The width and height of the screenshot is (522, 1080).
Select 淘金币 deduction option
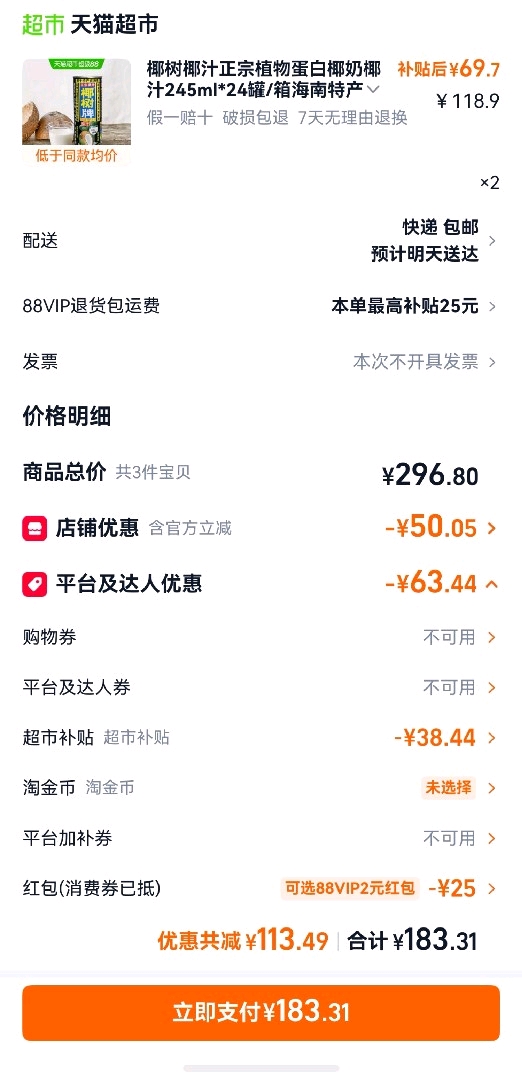coord(261,787)
